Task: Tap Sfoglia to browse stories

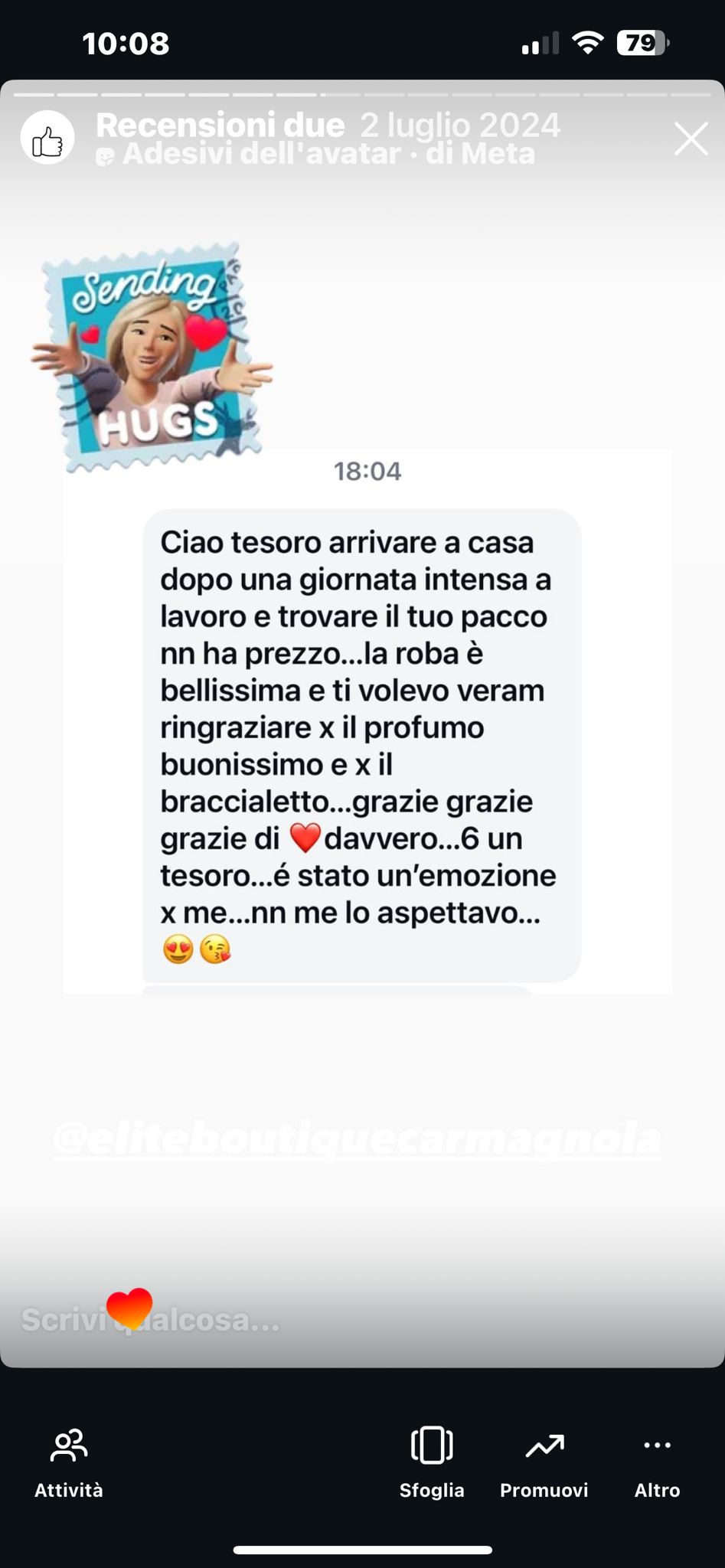Action: coord(432,1463)
